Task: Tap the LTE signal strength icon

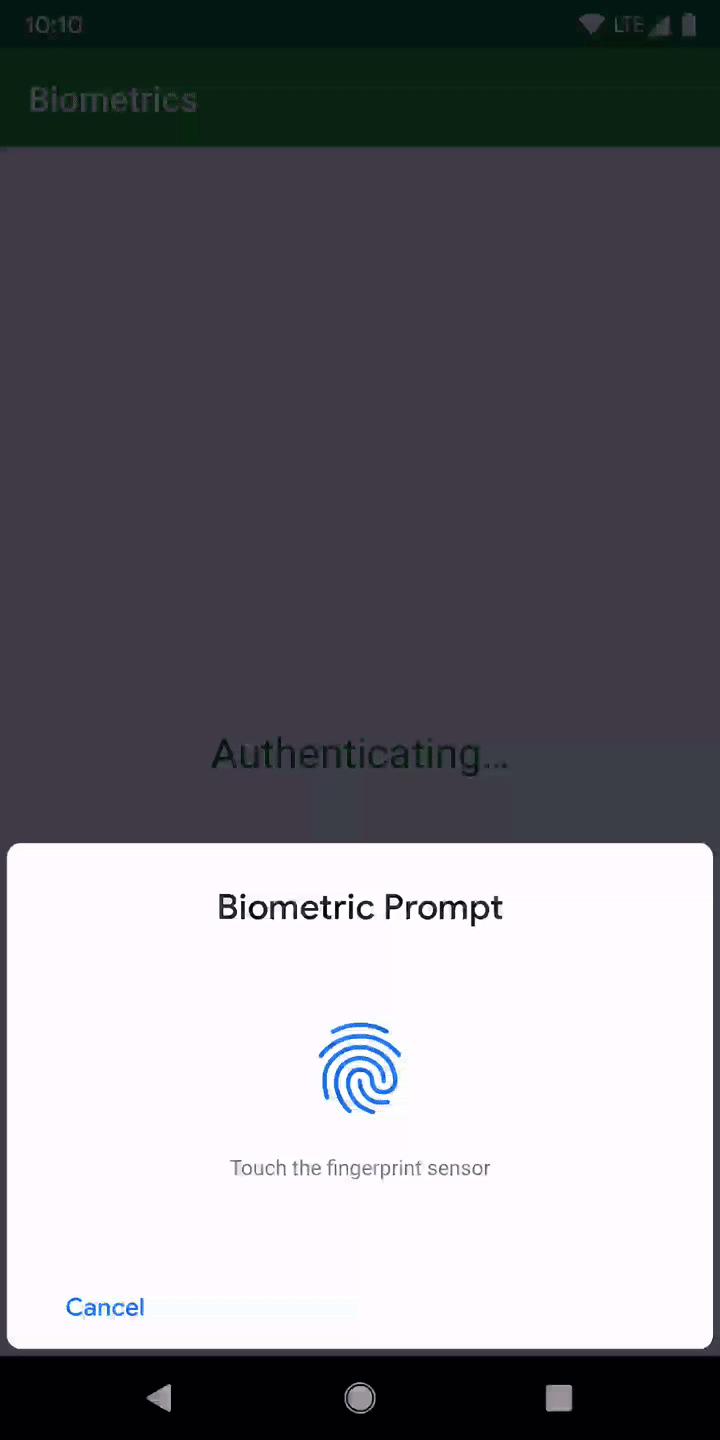Action: 660,24
